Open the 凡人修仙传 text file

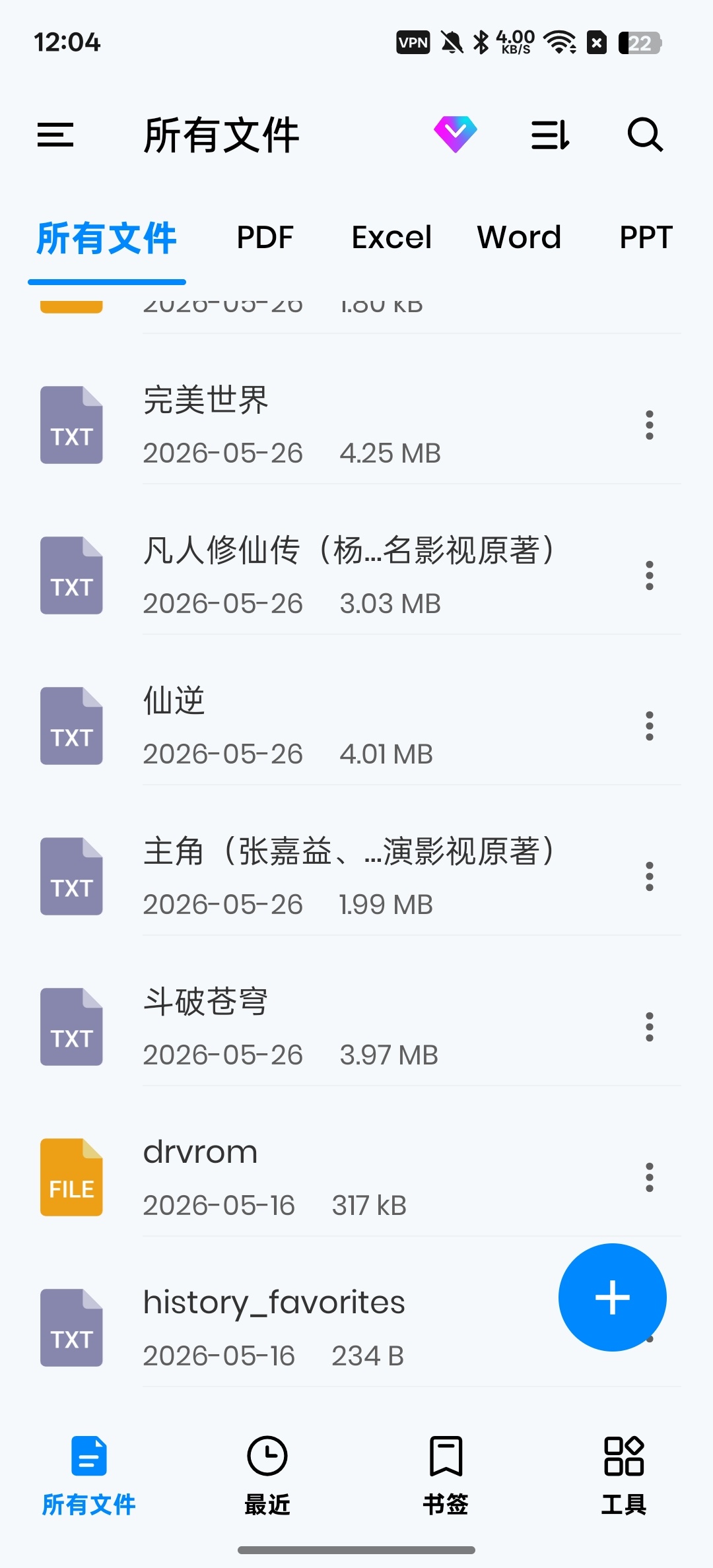click(356, 575)
